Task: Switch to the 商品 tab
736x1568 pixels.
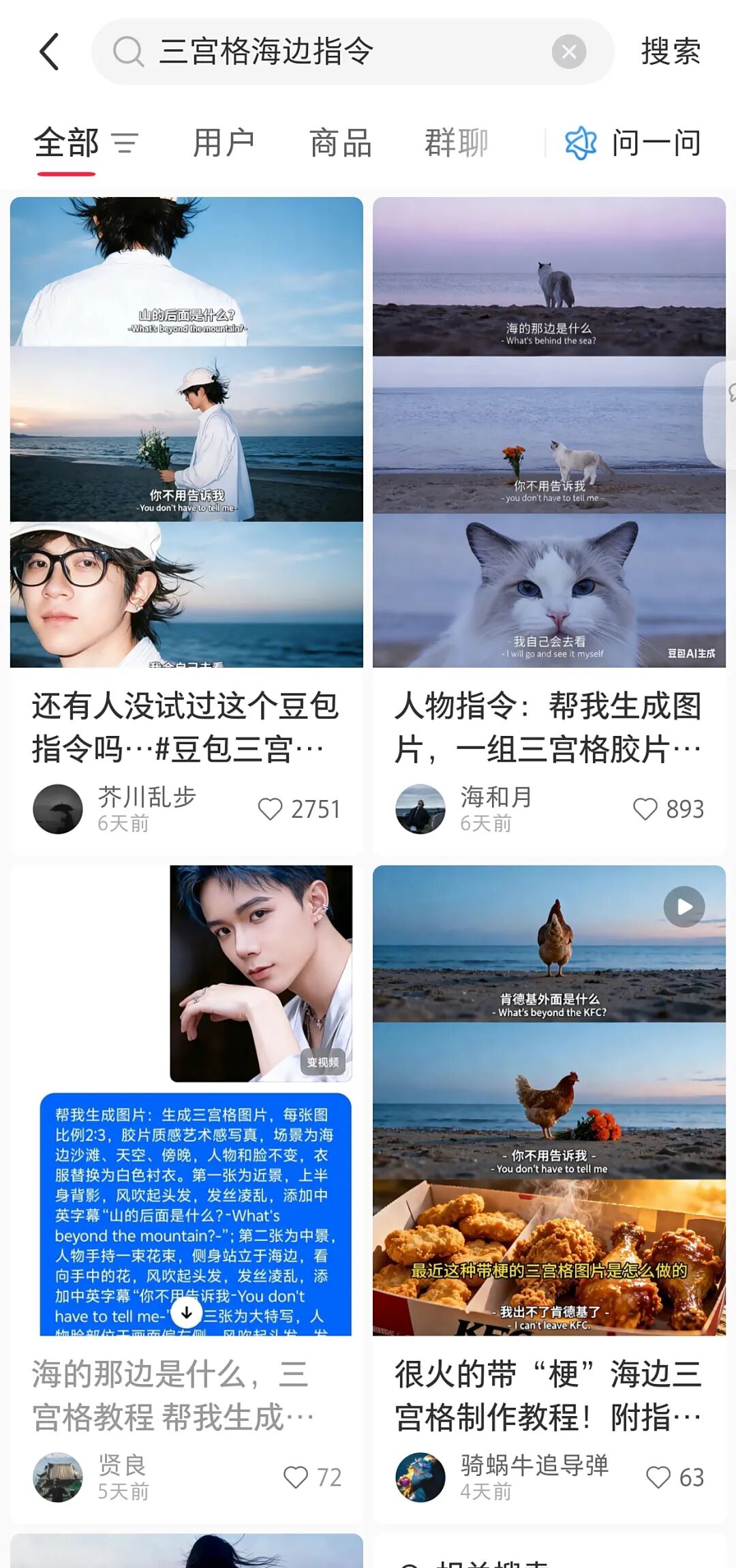Action: click(340, 142)
